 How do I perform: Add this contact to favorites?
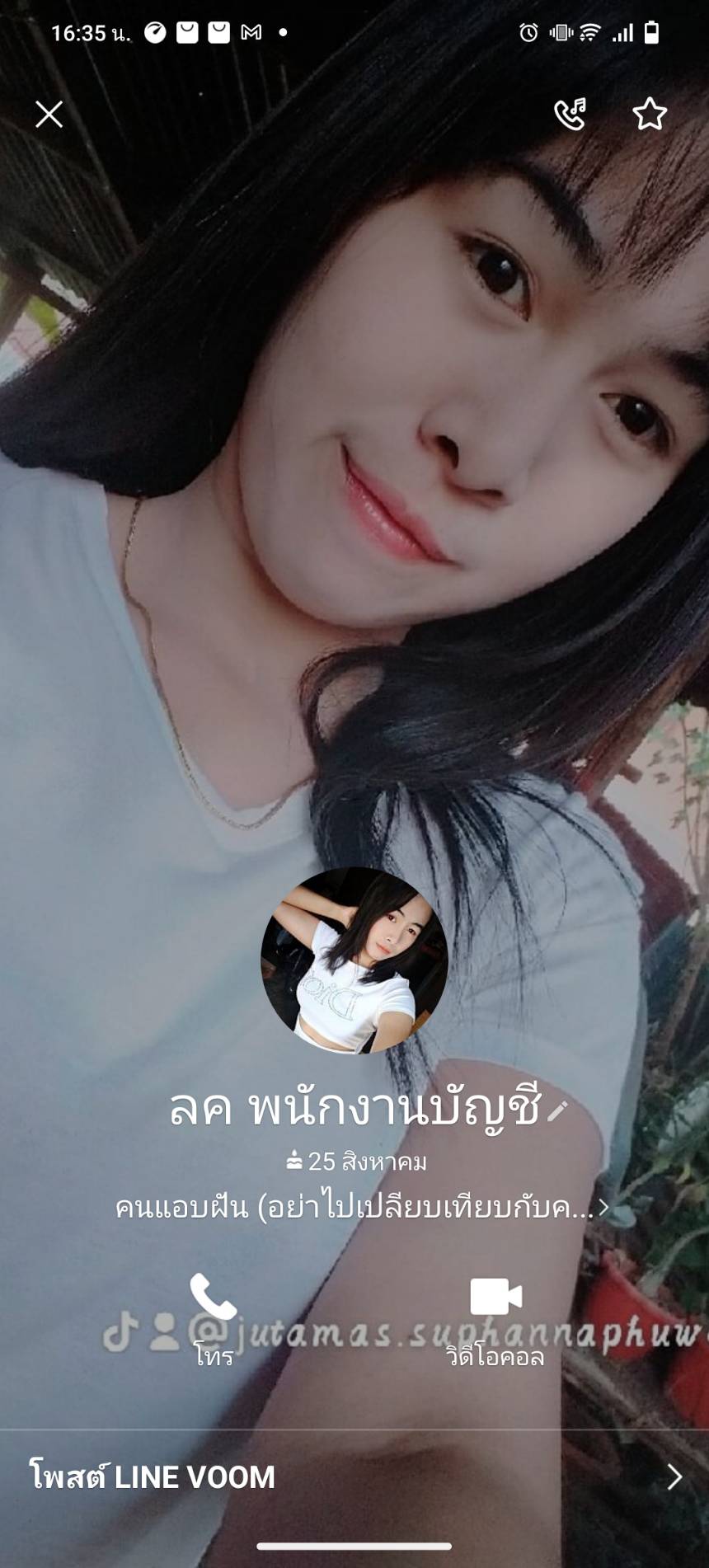(x=650, y=114)
